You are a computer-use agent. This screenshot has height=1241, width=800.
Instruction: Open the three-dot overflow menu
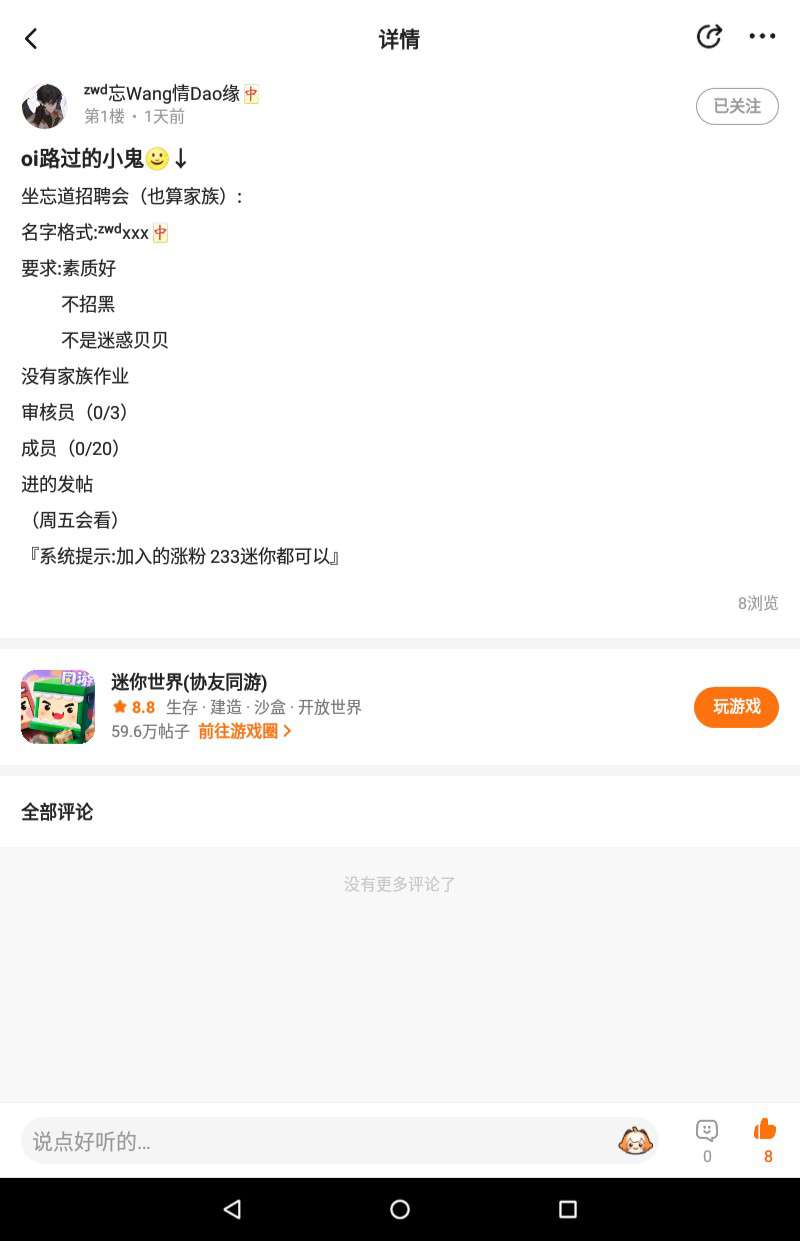pyautogui.click(x=762, y=37)
